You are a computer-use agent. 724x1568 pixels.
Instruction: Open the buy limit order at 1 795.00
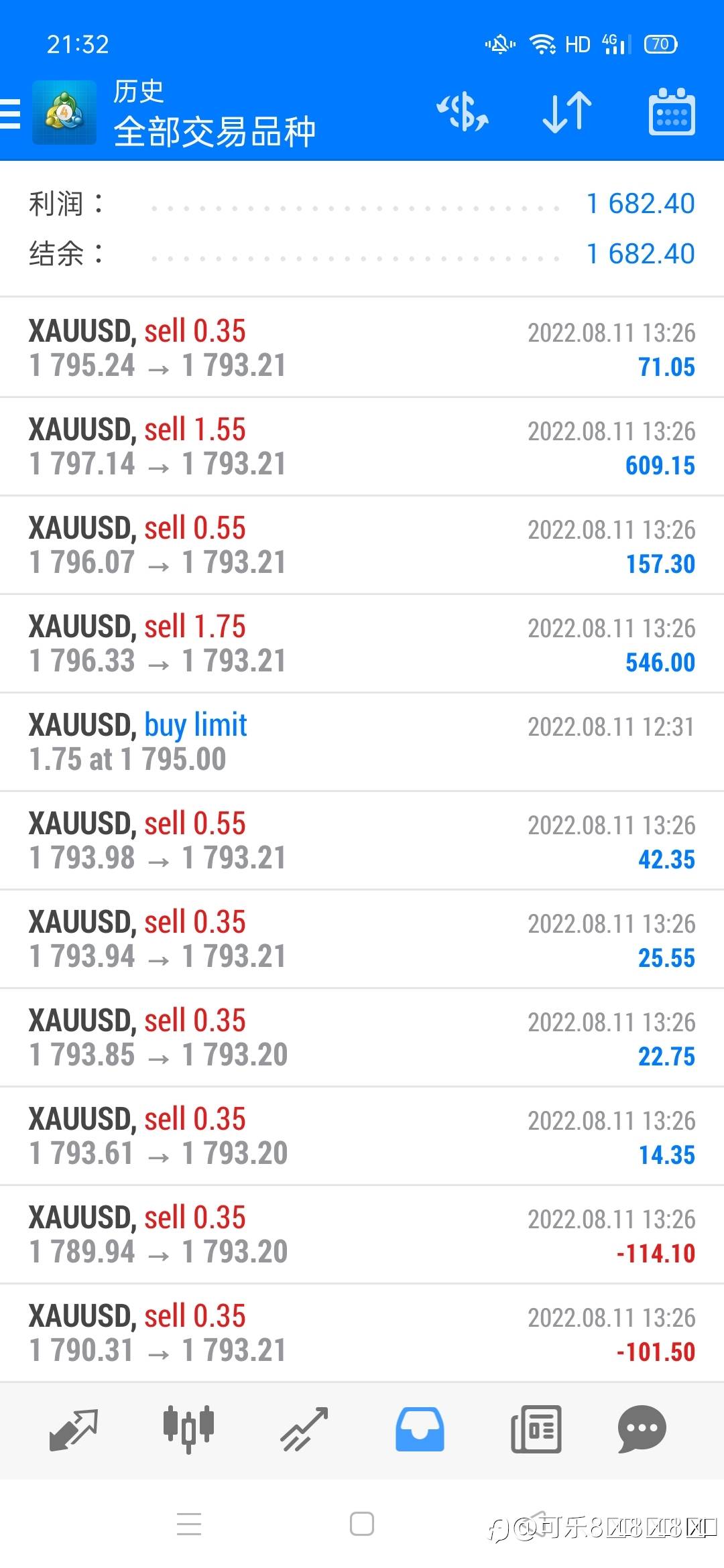click(362, 742)
